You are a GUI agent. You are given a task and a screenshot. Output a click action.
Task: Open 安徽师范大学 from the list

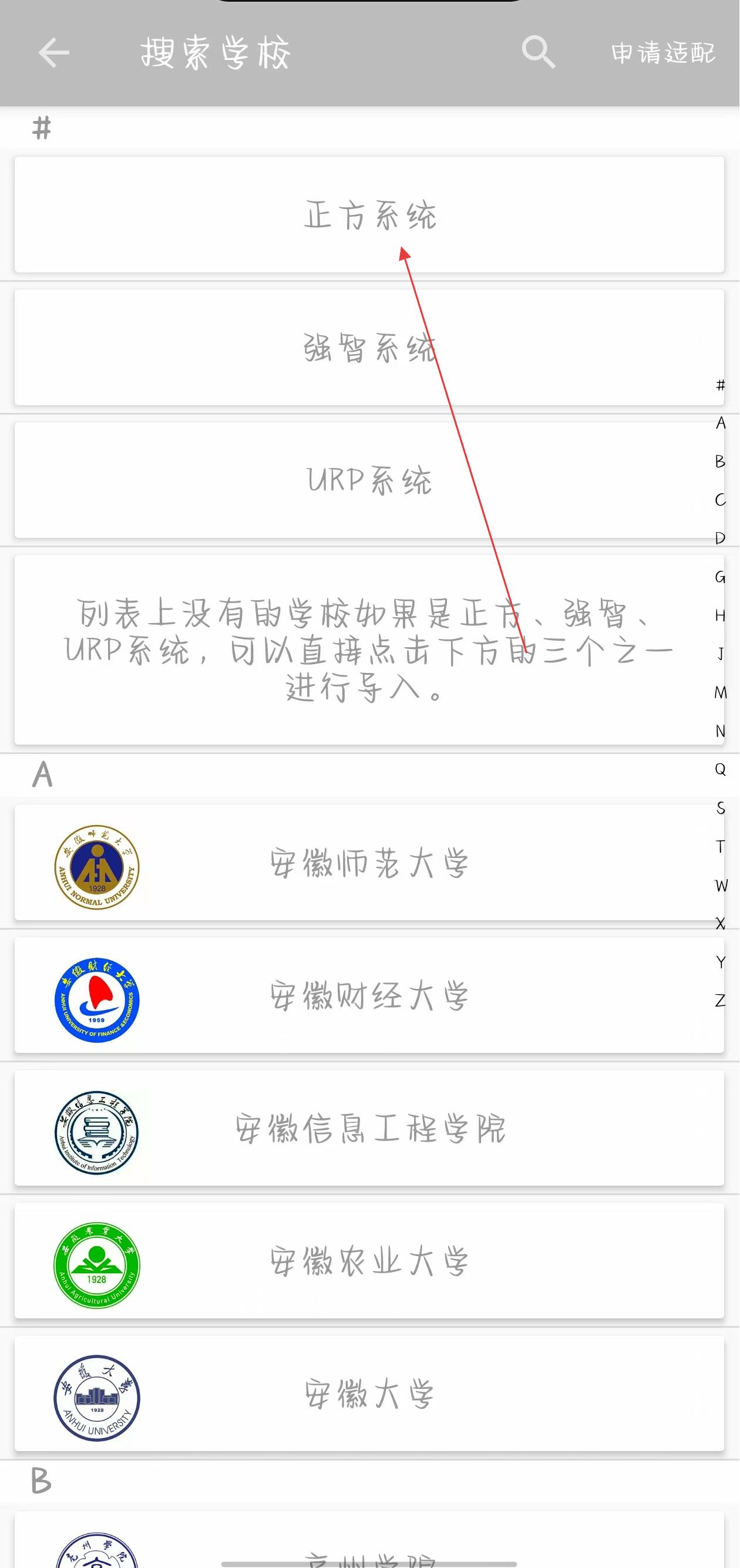pyautogui.click(x=369, y=863)
